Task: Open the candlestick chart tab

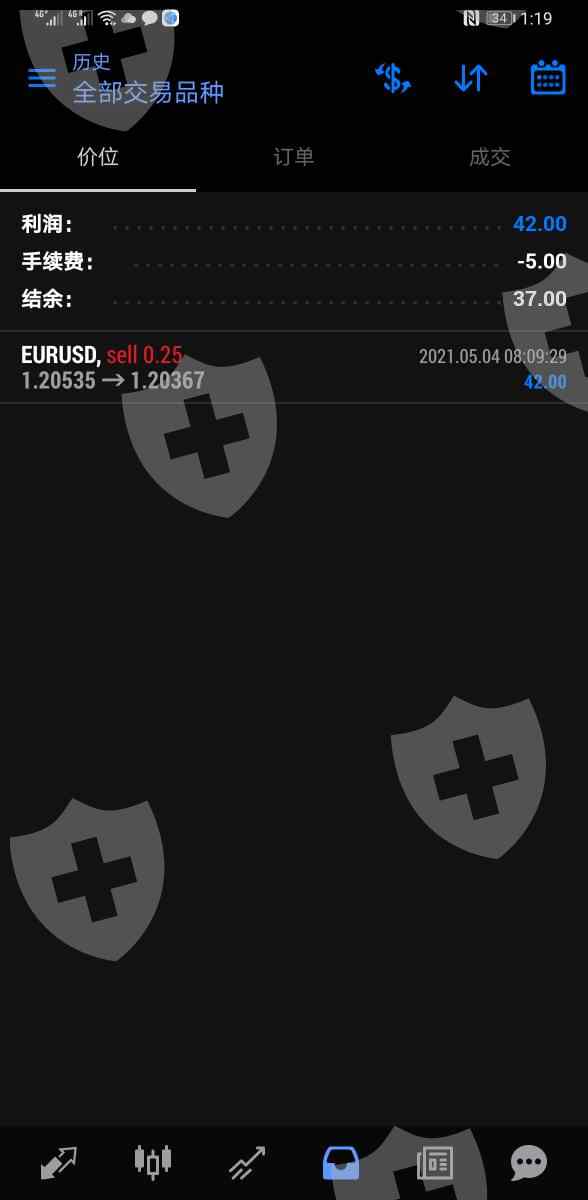Action: click(x=153, y=1161)
